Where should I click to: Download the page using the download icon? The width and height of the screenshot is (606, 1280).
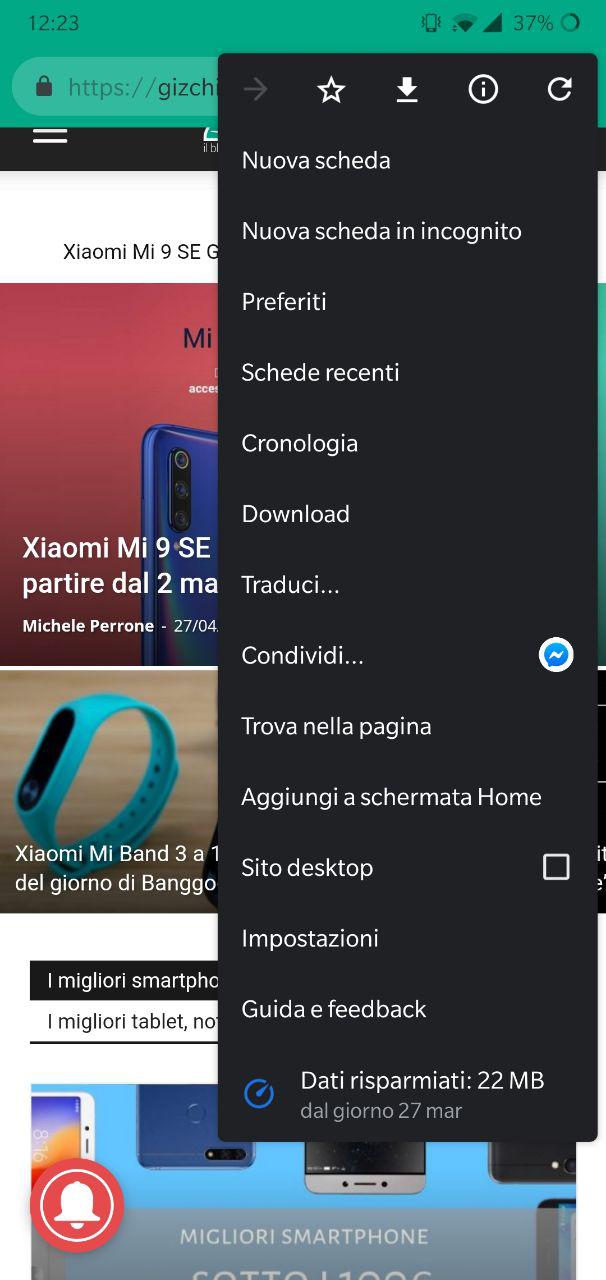406,90
